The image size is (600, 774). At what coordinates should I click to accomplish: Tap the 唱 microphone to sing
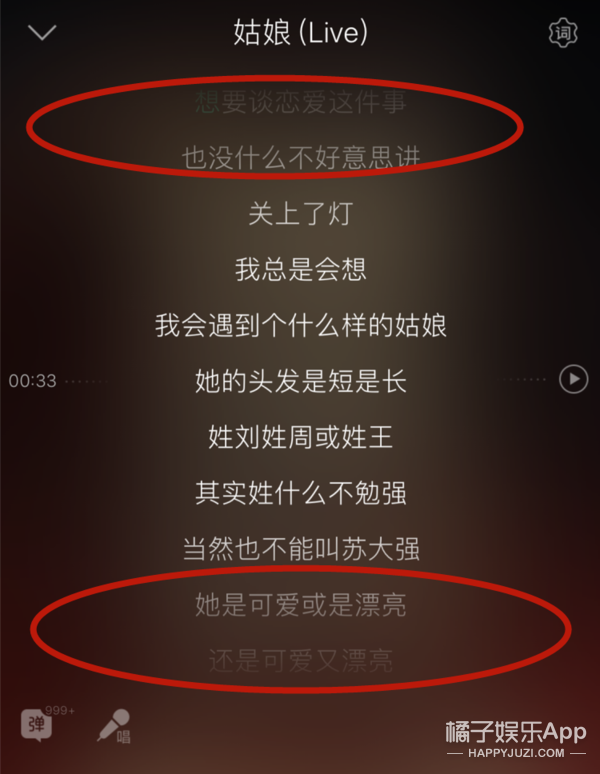[x=113, y=726]
